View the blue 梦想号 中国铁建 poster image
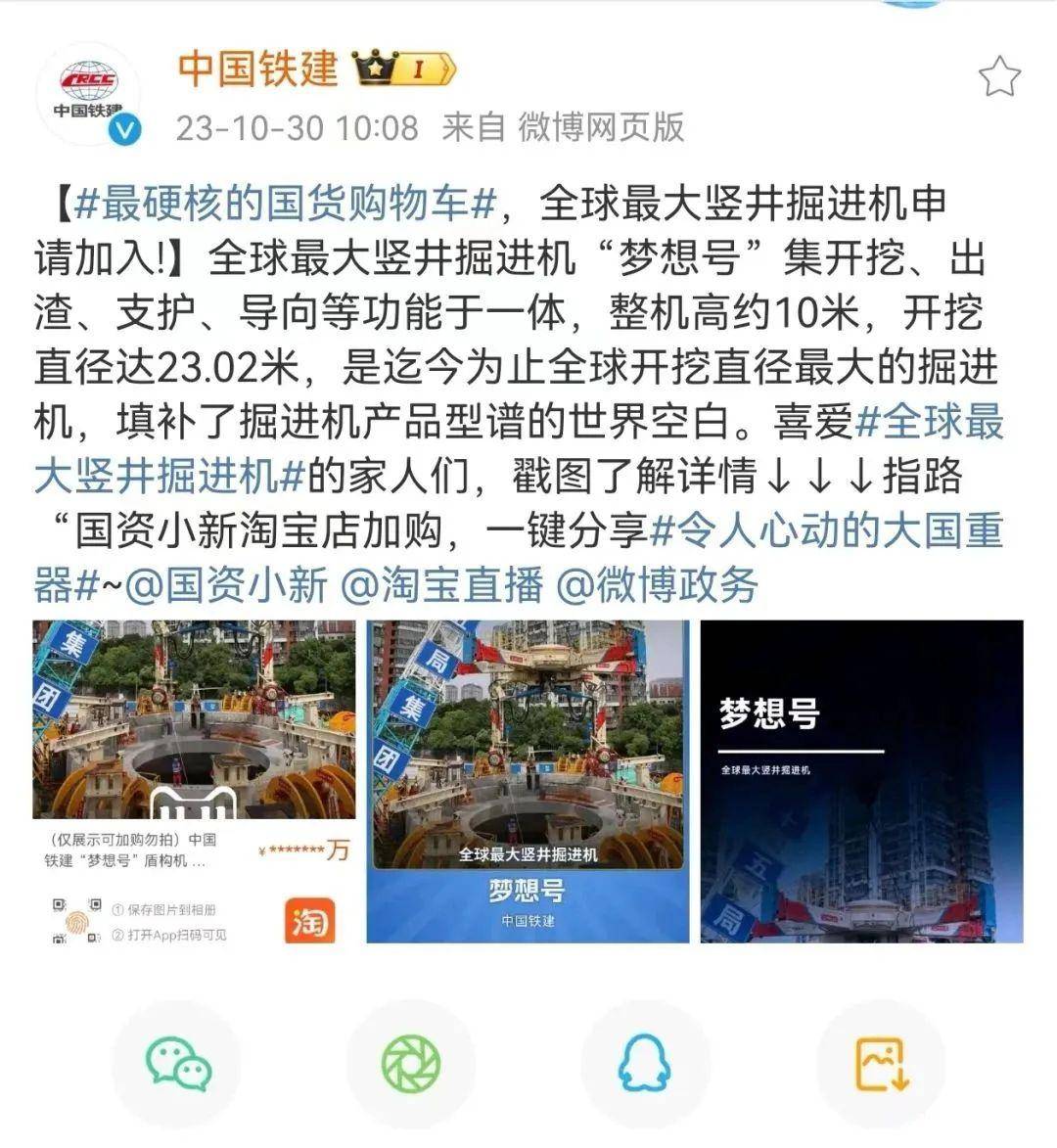This screenshot has height=1148, width=1057. (x=528, y=781)
